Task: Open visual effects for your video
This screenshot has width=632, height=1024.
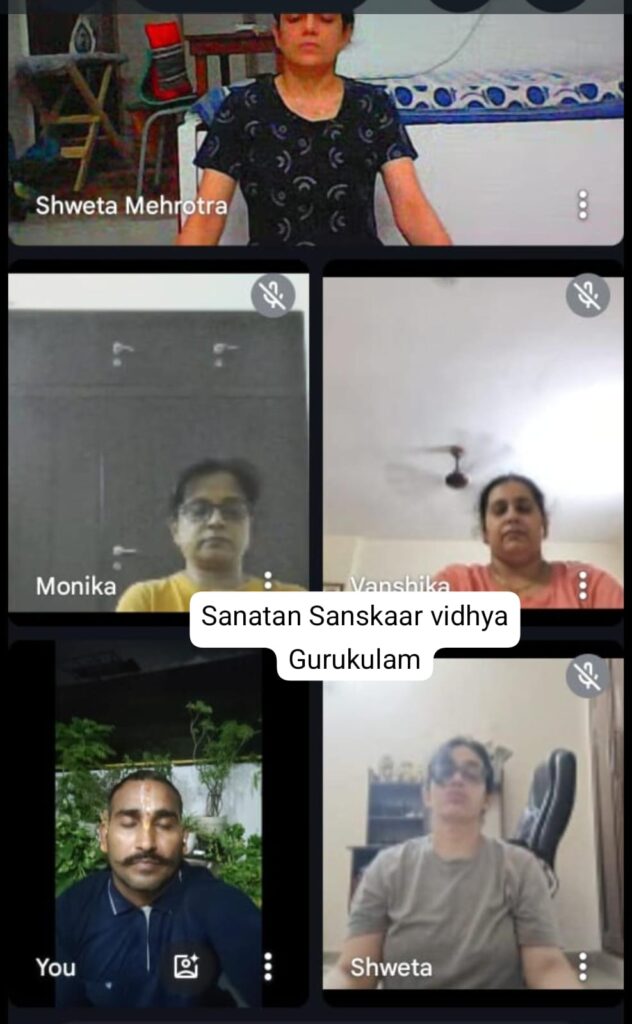Action: pyautogui.click(x=186, y=966)
